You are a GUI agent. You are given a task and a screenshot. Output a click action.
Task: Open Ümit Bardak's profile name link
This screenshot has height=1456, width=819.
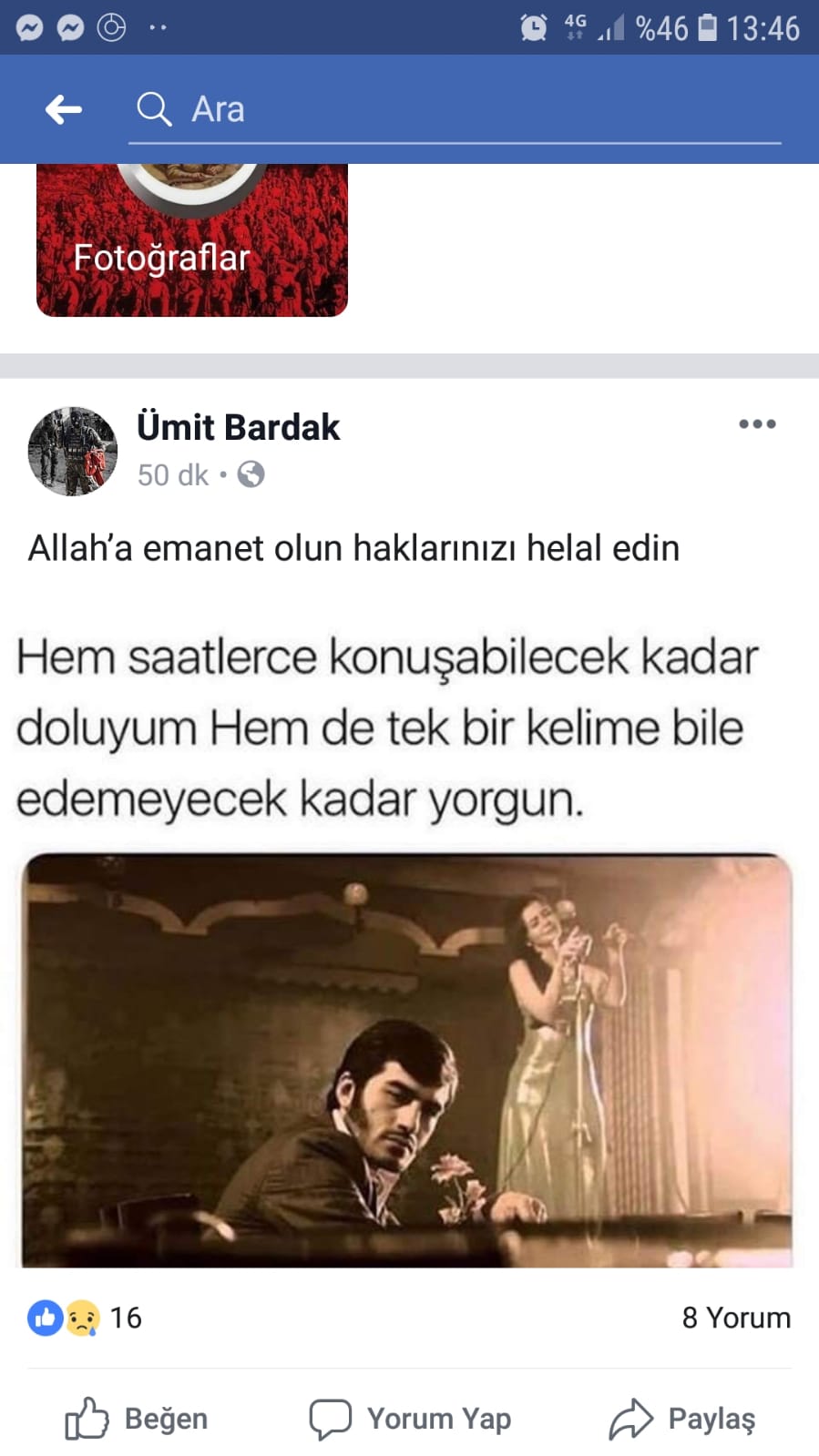click(239, 427)
